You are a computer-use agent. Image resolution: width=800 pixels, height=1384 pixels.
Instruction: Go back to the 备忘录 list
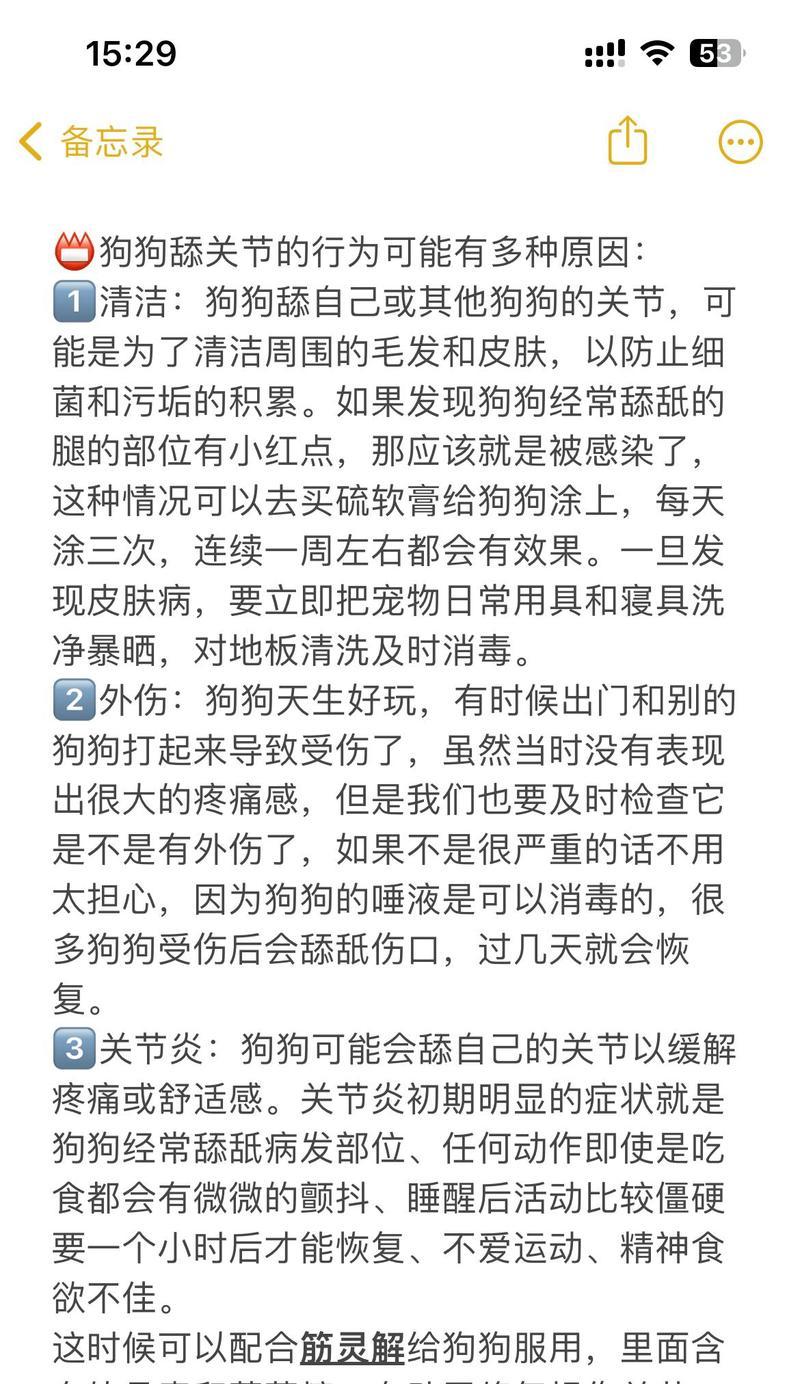coord(91,141)
